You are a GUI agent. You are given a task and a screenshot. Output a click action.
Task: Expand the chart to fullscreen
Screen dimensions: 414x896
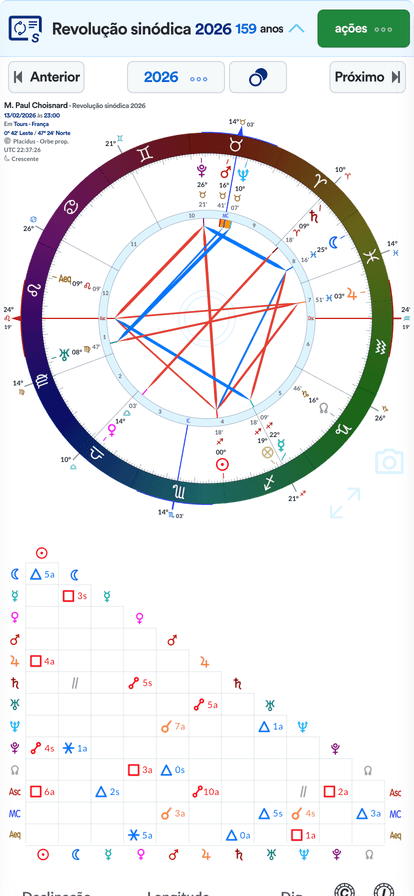point(345,503)
